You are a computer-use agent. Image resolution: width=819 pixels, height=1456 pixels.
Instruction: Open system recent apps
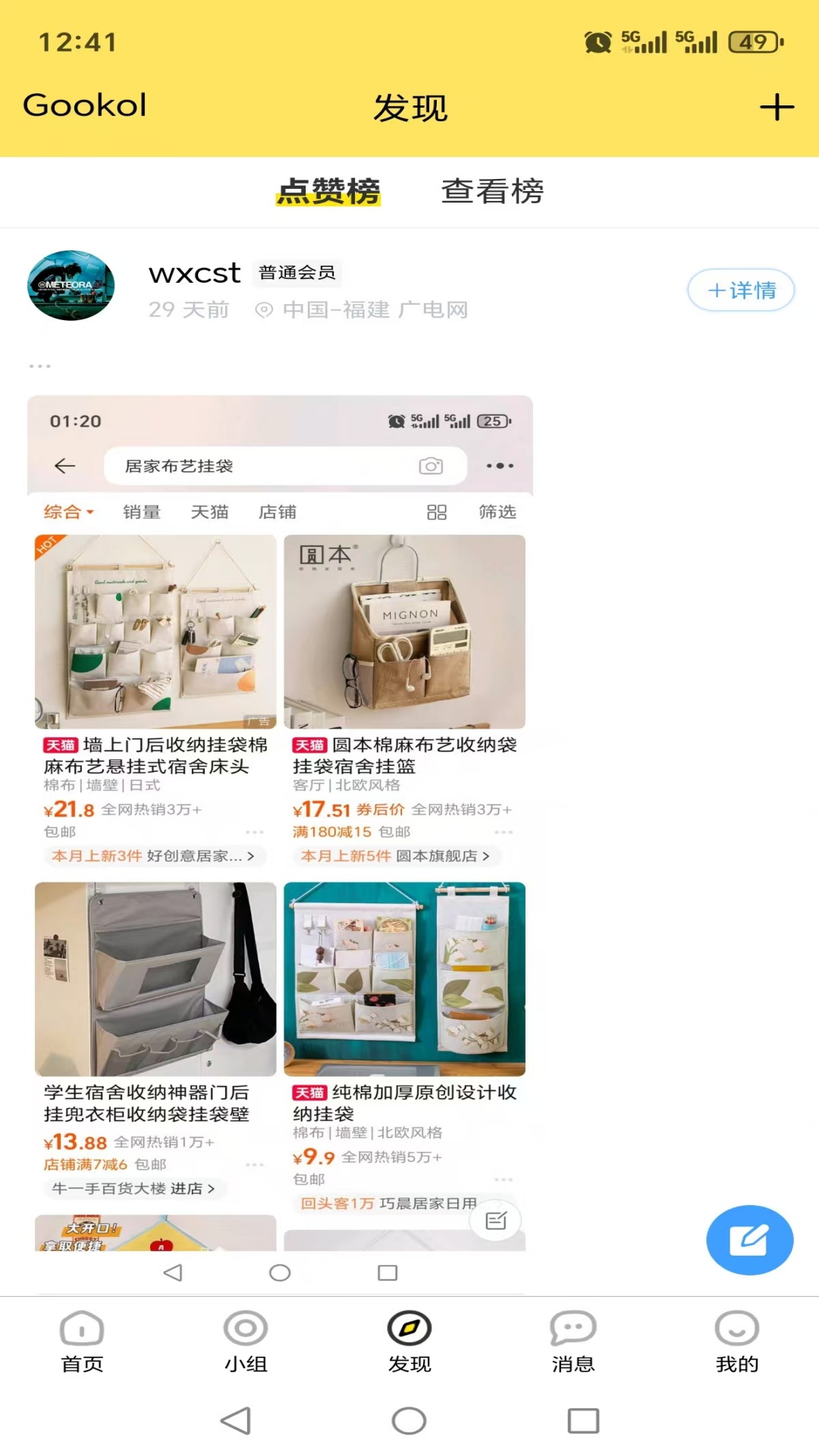coord(583,1420)
